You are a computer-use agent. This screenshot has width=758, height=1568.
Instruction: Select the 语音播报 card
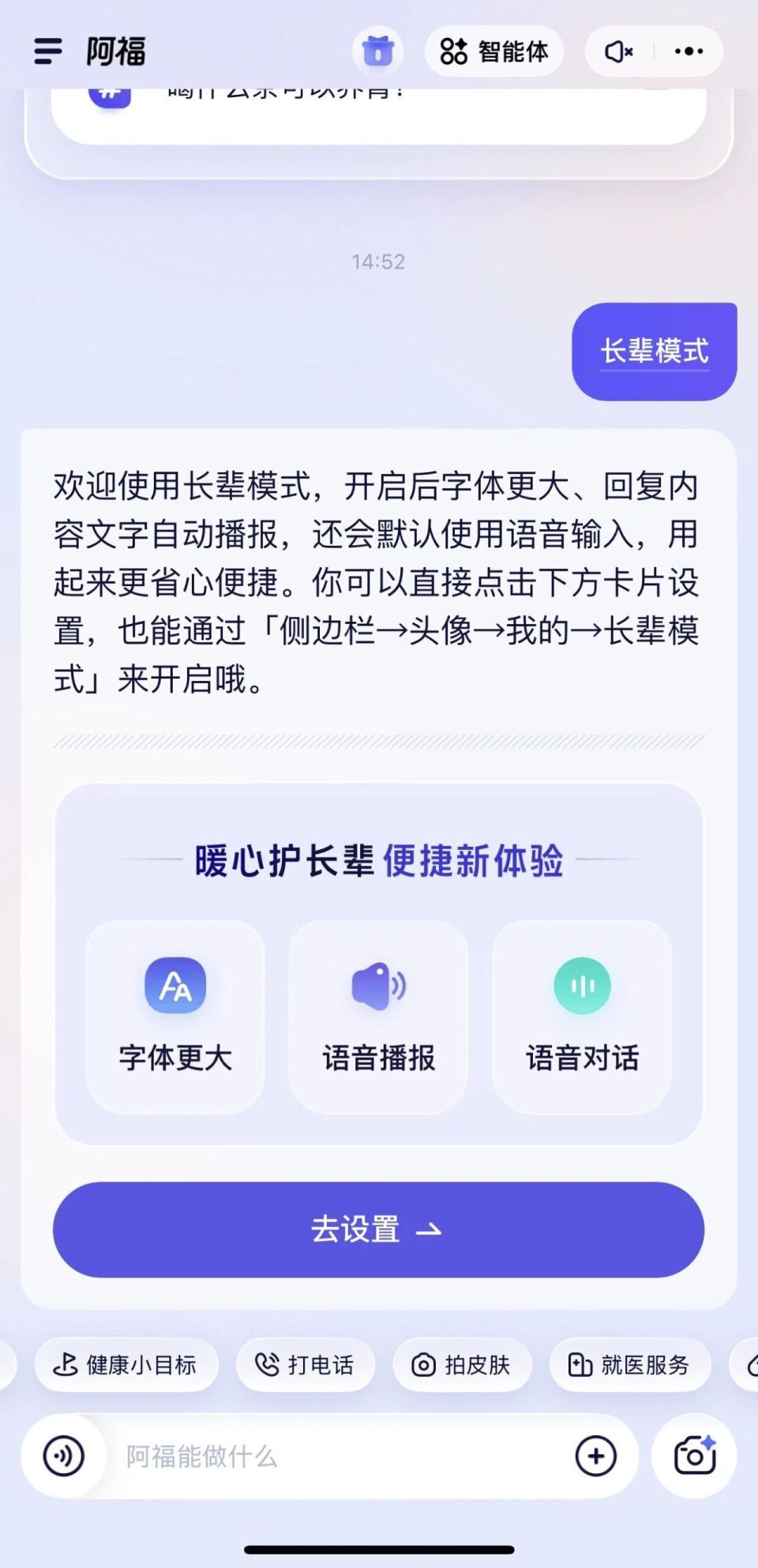(378, 1017)
